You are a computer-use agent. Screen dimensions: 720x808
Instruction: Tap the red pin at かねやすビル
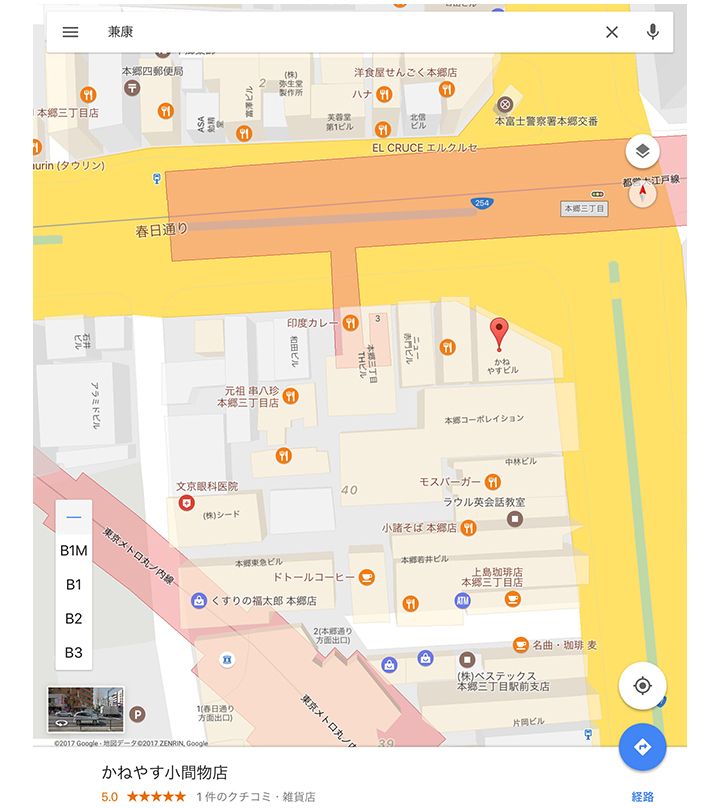click(500, 331)
